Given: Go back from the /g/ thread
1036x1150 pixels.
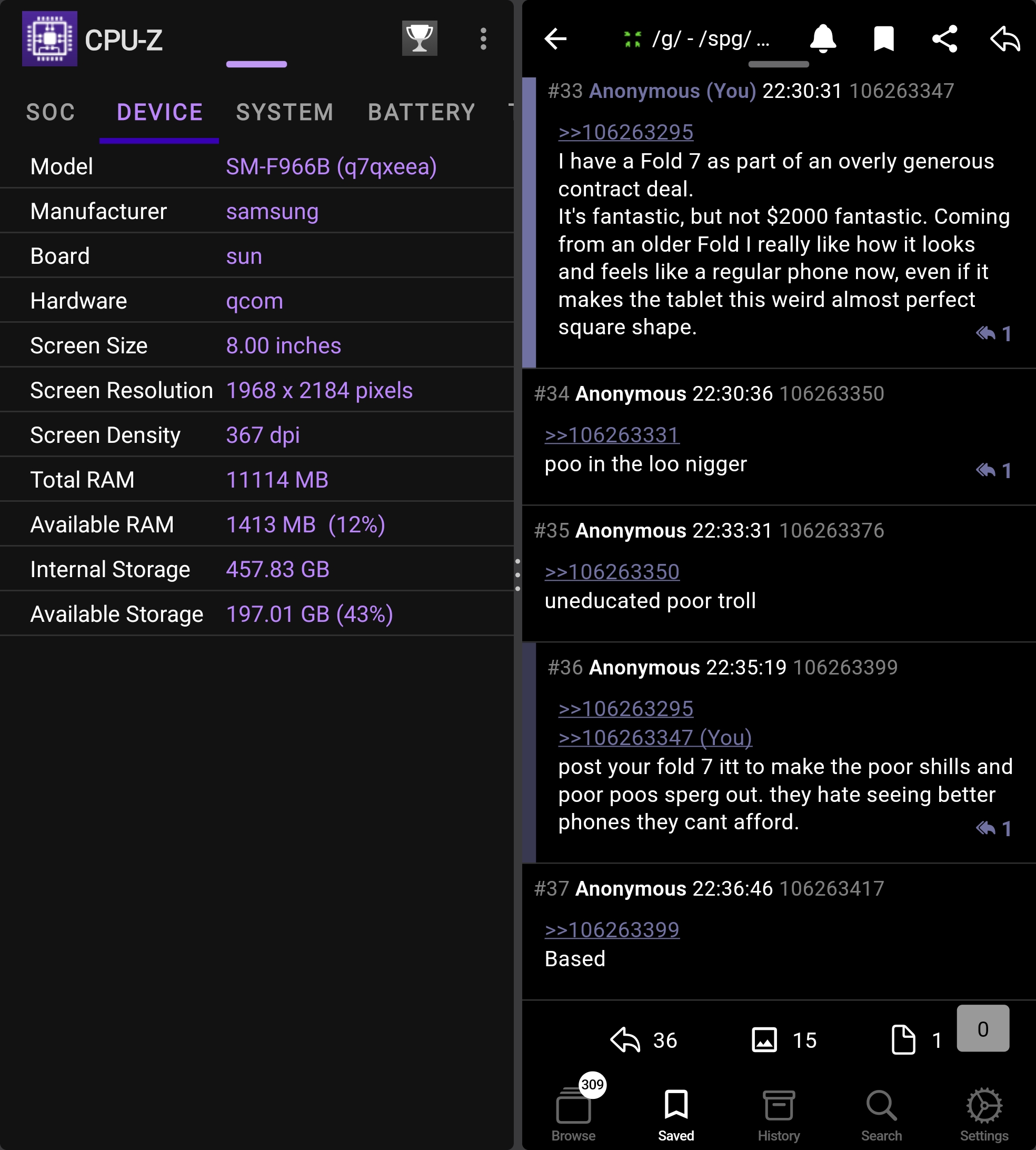Looking at the screenshot, I should [555, 39].
